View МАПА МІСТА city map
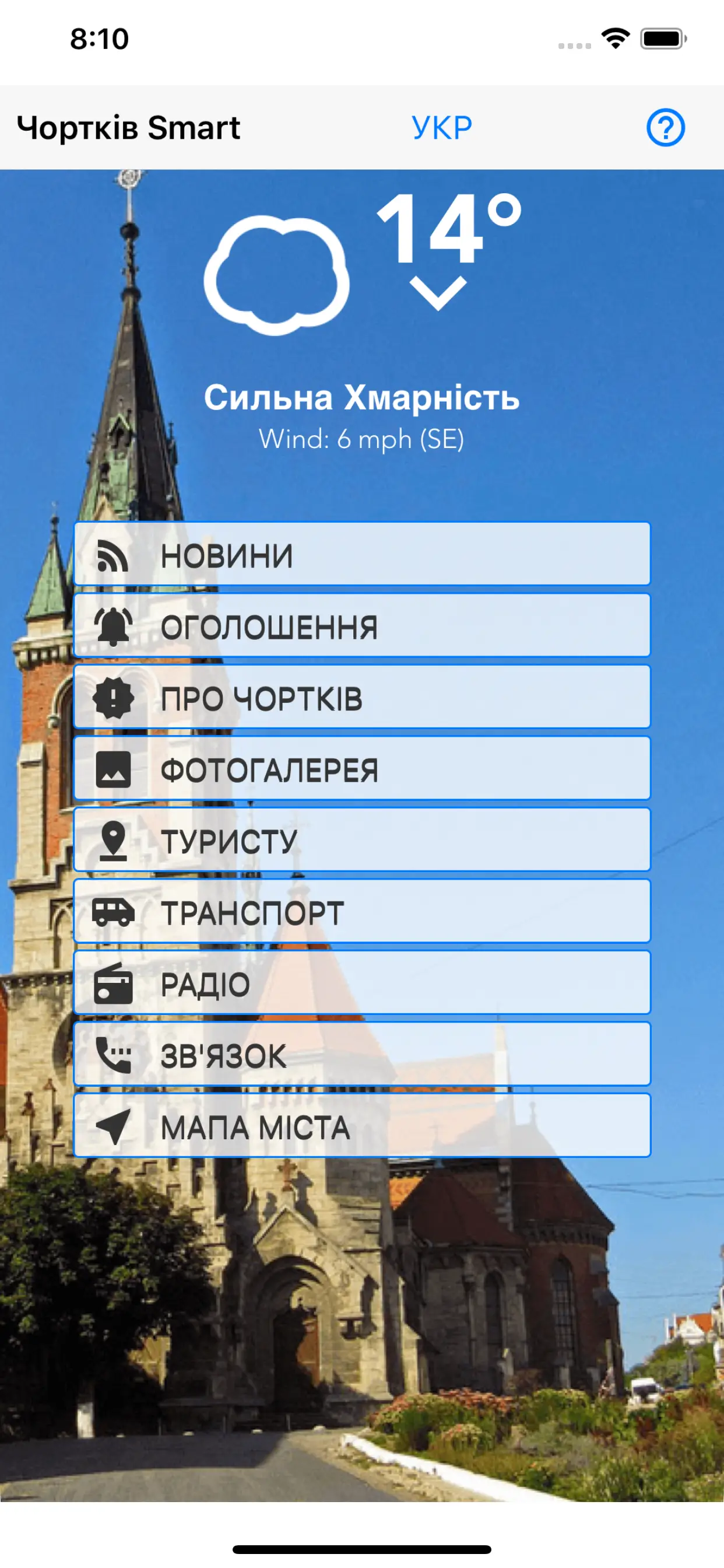 [x=362, y=1125]
